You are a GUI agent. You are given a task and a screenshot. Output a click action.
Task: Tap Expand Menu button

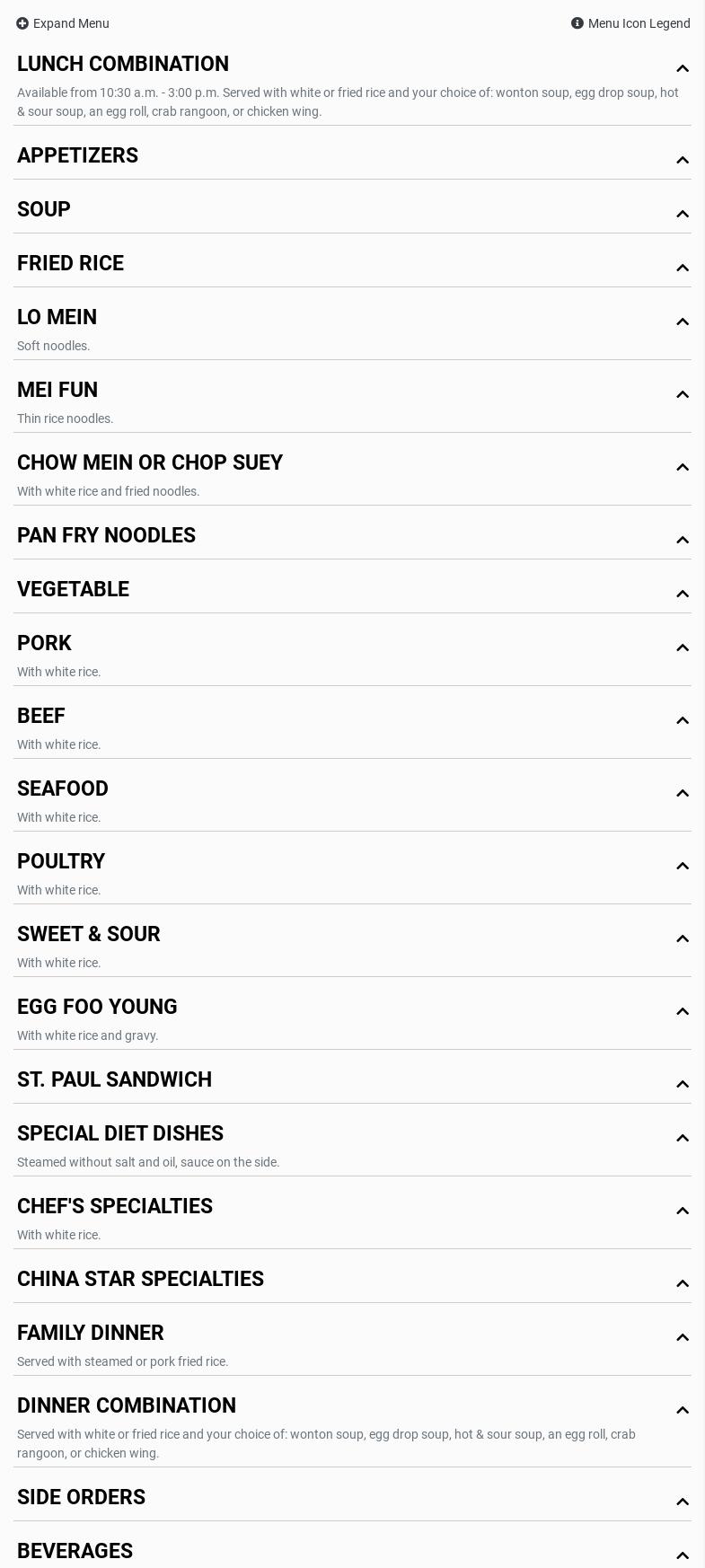tap(63, 23)
